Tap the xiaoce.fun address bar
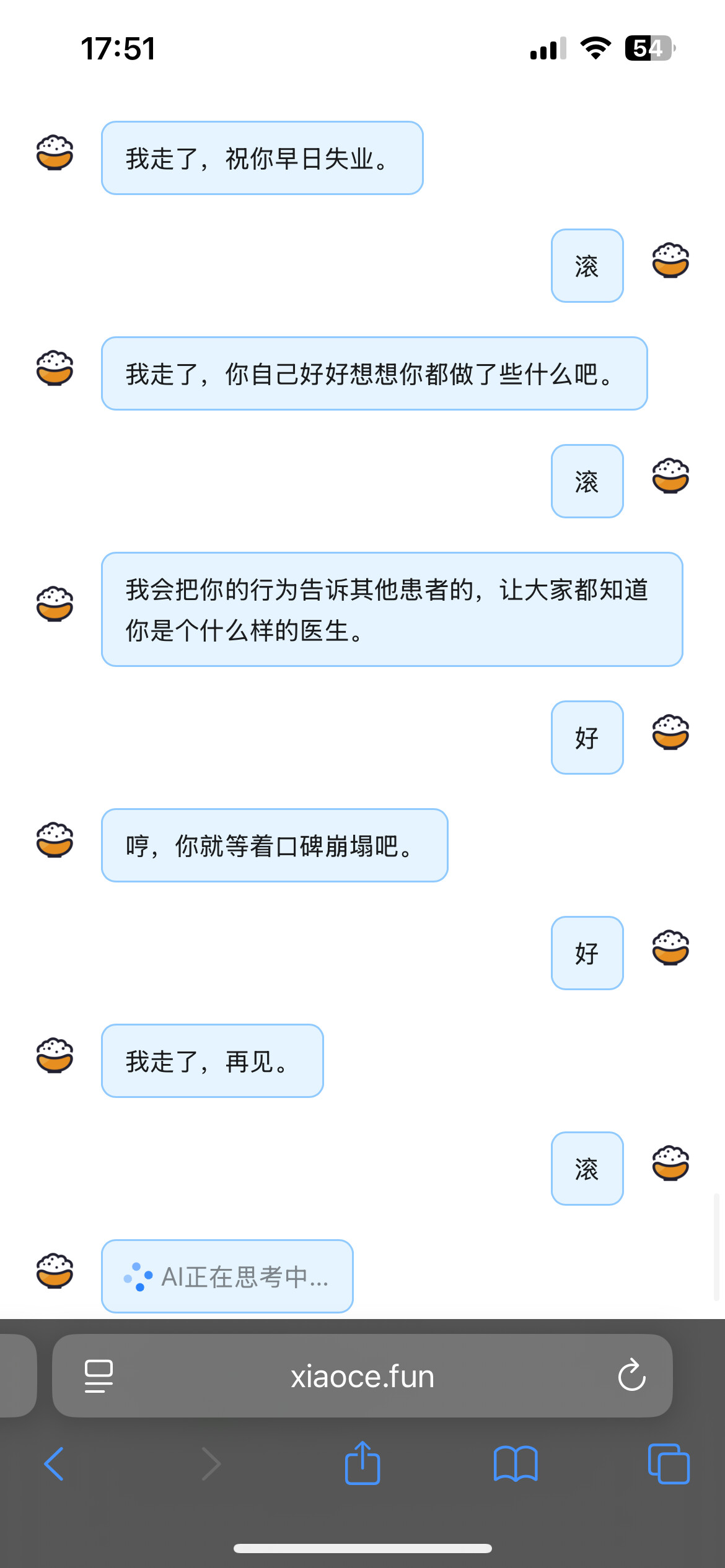This screenshot has height=1568, width=725. [362, 1376]
